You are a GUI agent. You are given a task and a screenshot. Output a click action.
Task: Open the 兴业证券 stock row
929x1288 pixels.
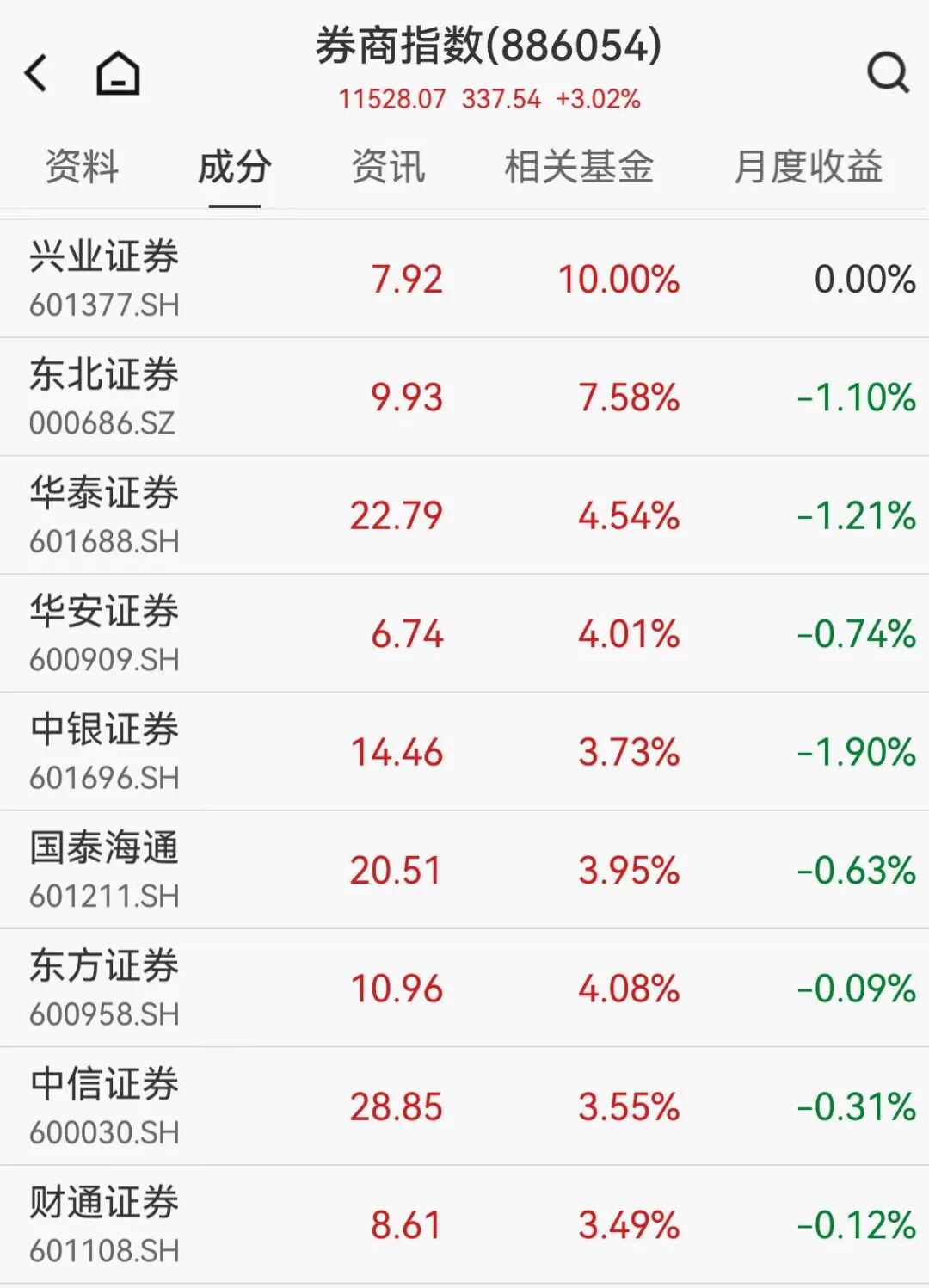pyautogui.click(x=105, y=278)
